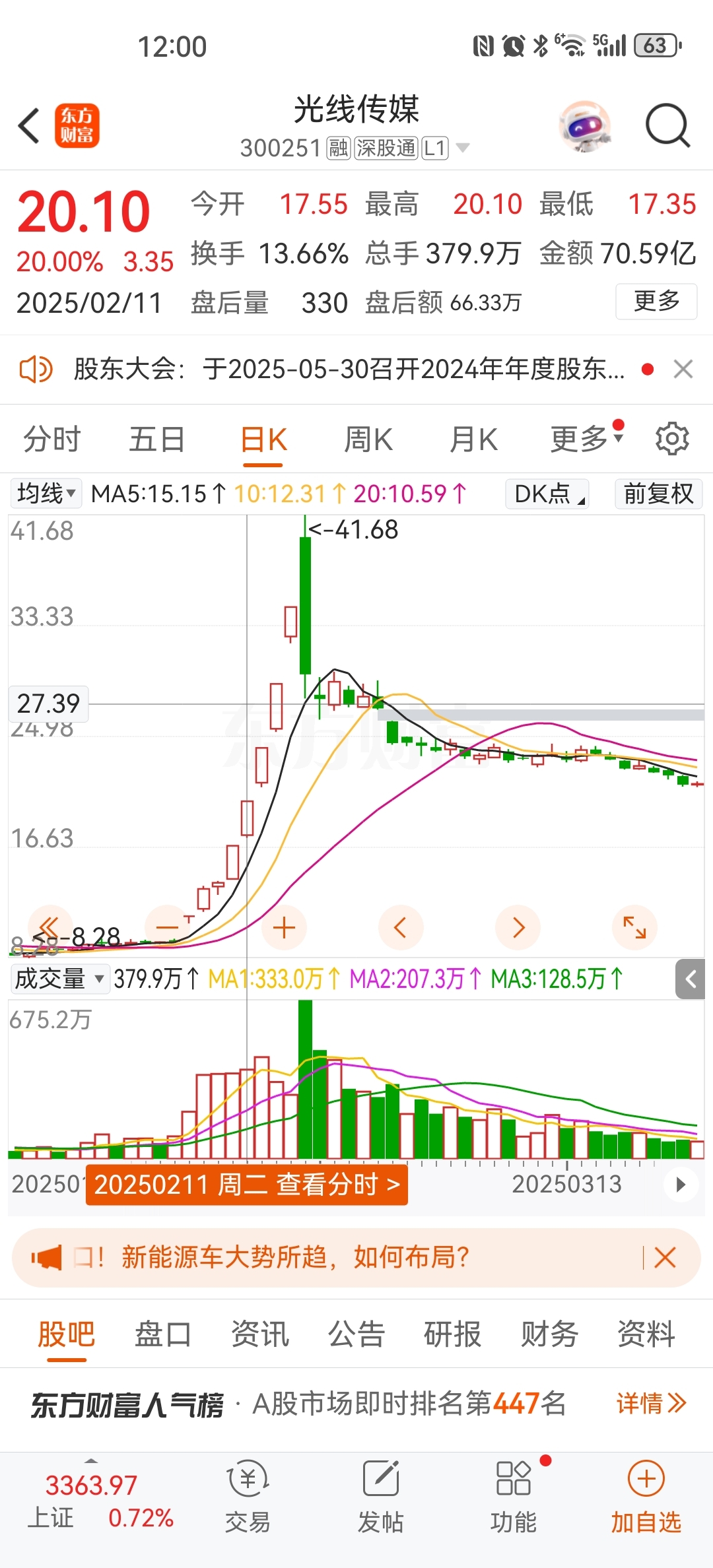Image resolution: width=713 pixels, height=1568 pixels.
Task: View 详情 of the popularity ranking
Action: pyautogui.click(x=652, y=1403)
